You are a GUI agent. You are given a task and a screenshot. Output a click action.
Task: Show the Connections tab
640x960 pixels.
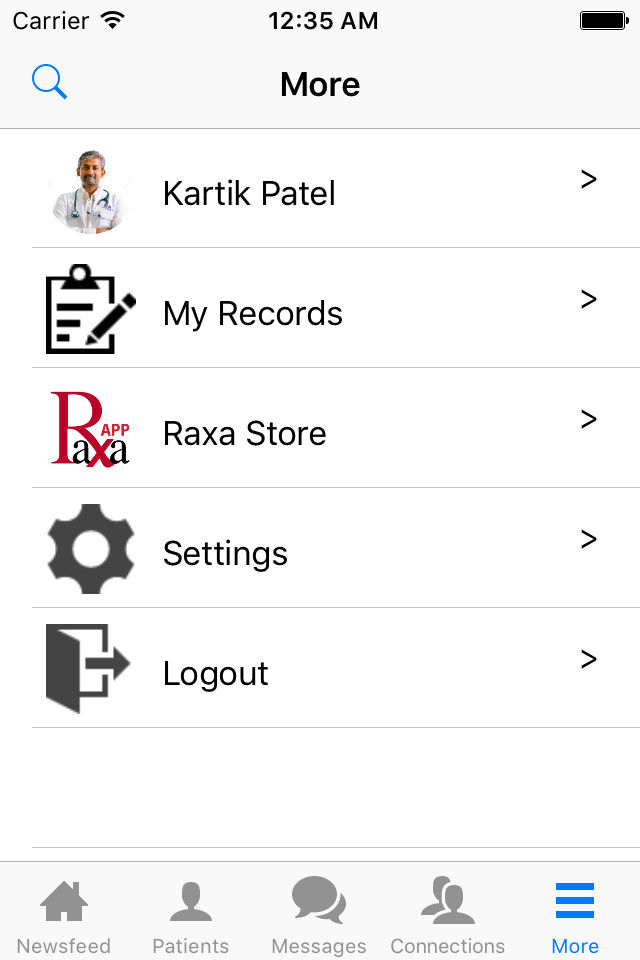click(x=447, y=915)
